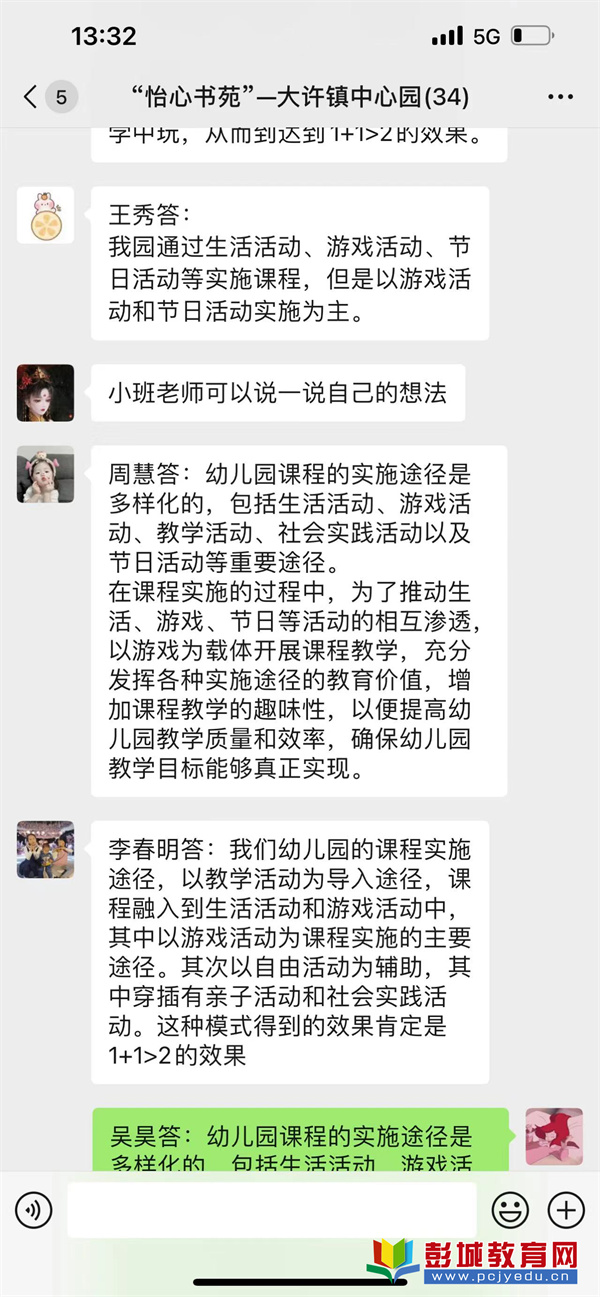This screenshot has width=600, height=1297.
Task: Open profile avatar beside 王秀答 message
Action: pyautogui.click(x=46, y=215)
